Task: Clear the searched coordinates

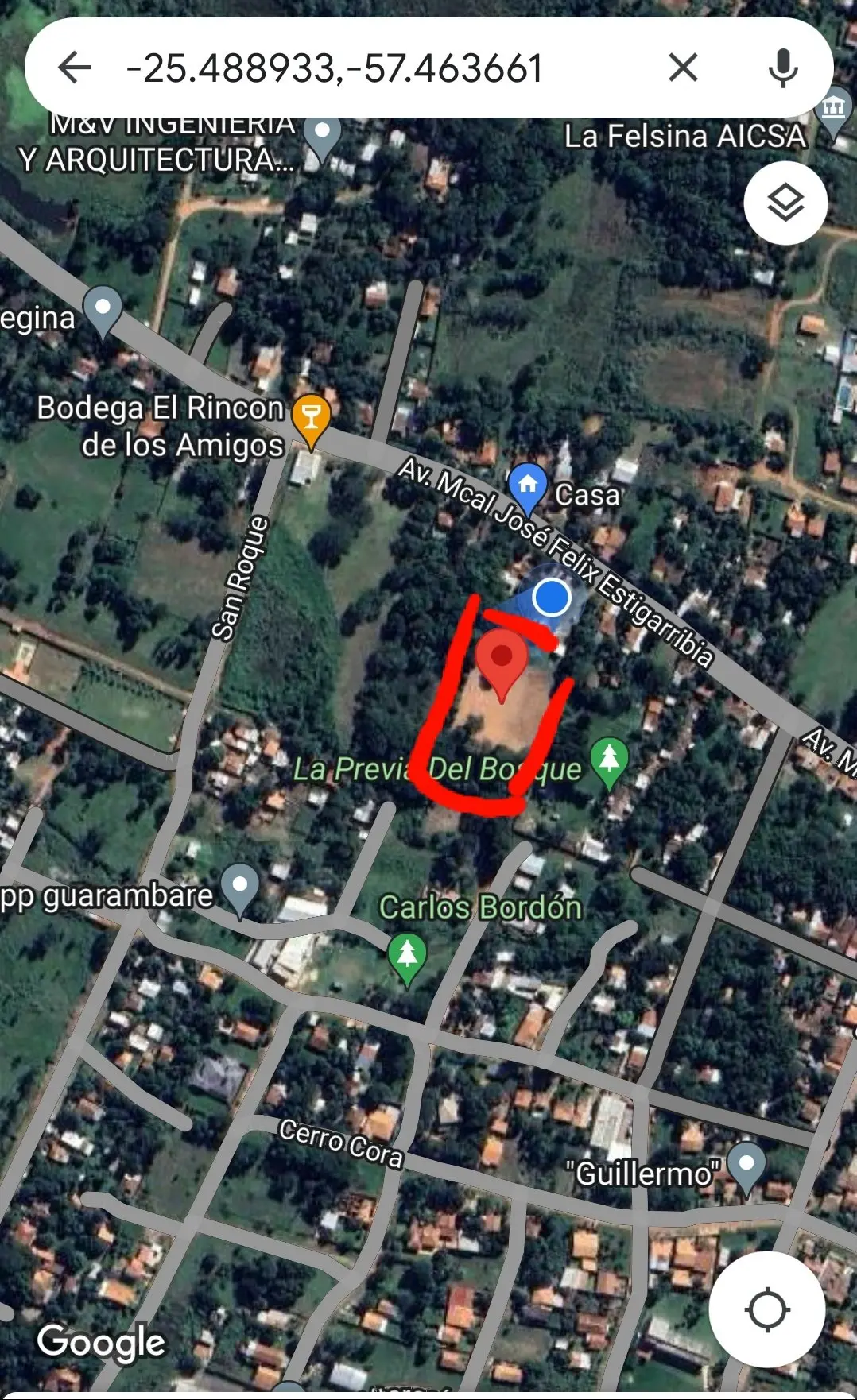Action: point(683,68)
